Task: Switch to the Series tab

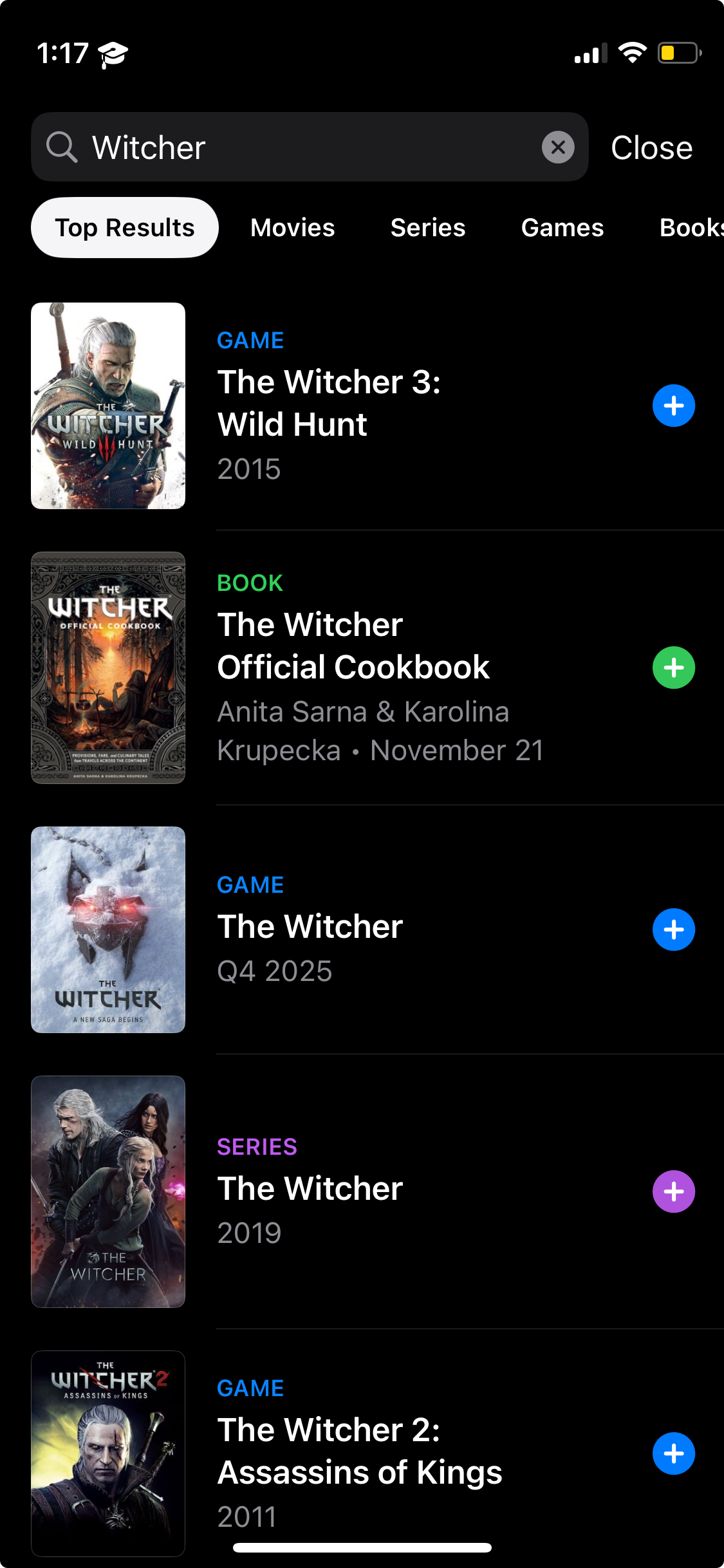Action: pyautogui.click(x=428, y=228)
